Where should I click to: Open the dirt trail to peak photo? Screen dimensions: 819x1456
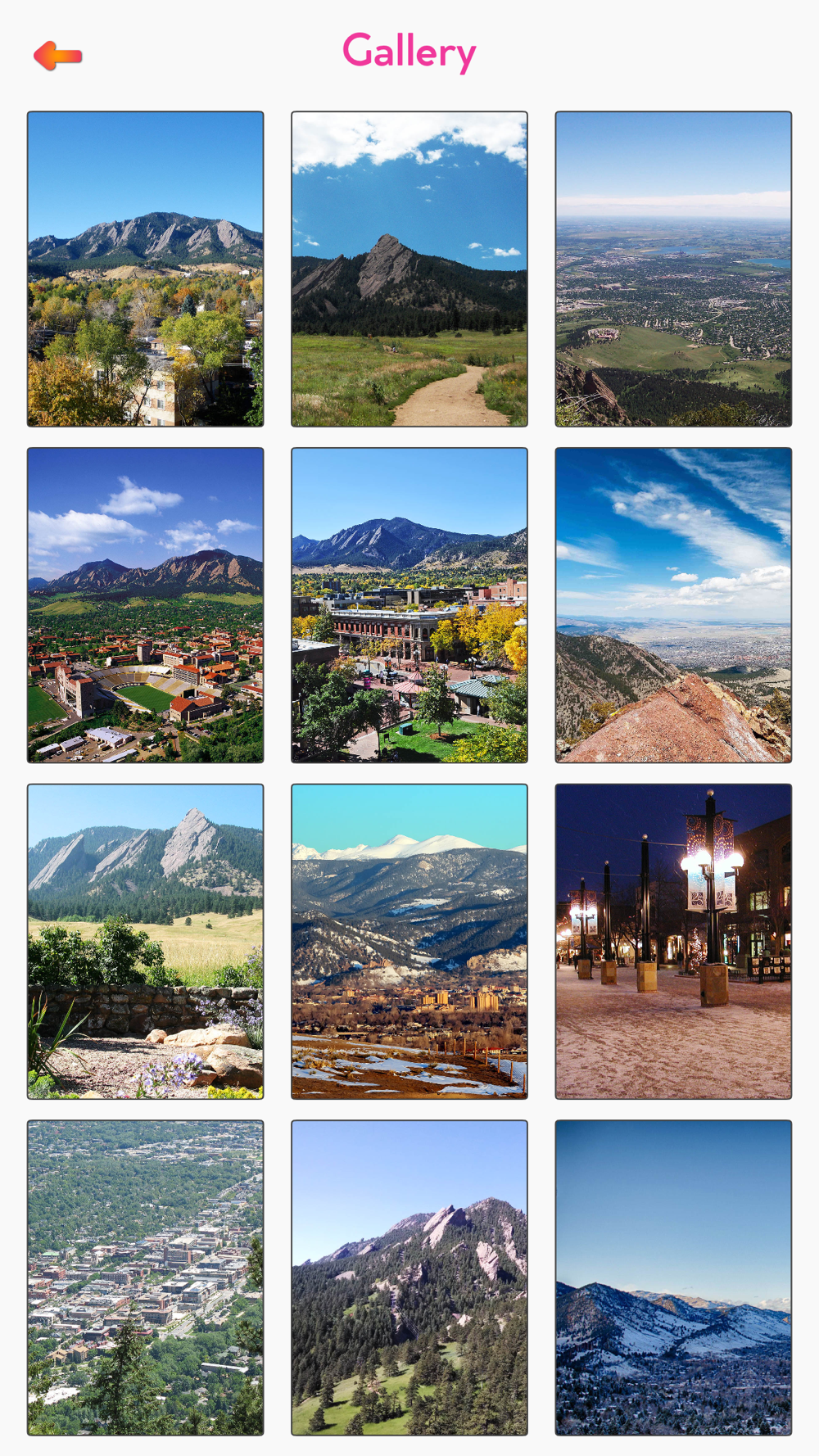tap(409, 269)
